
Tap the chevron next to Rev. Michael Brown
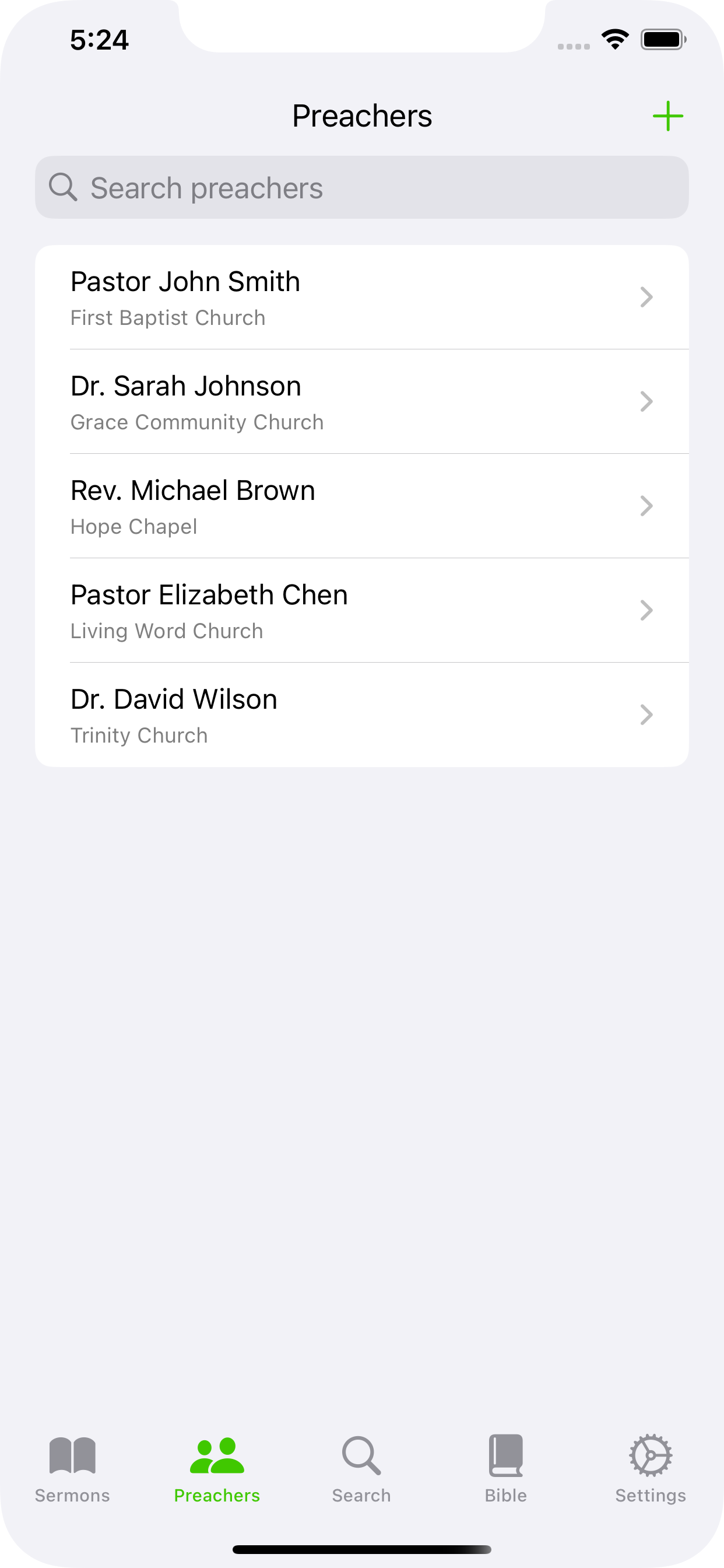(646, 505)
